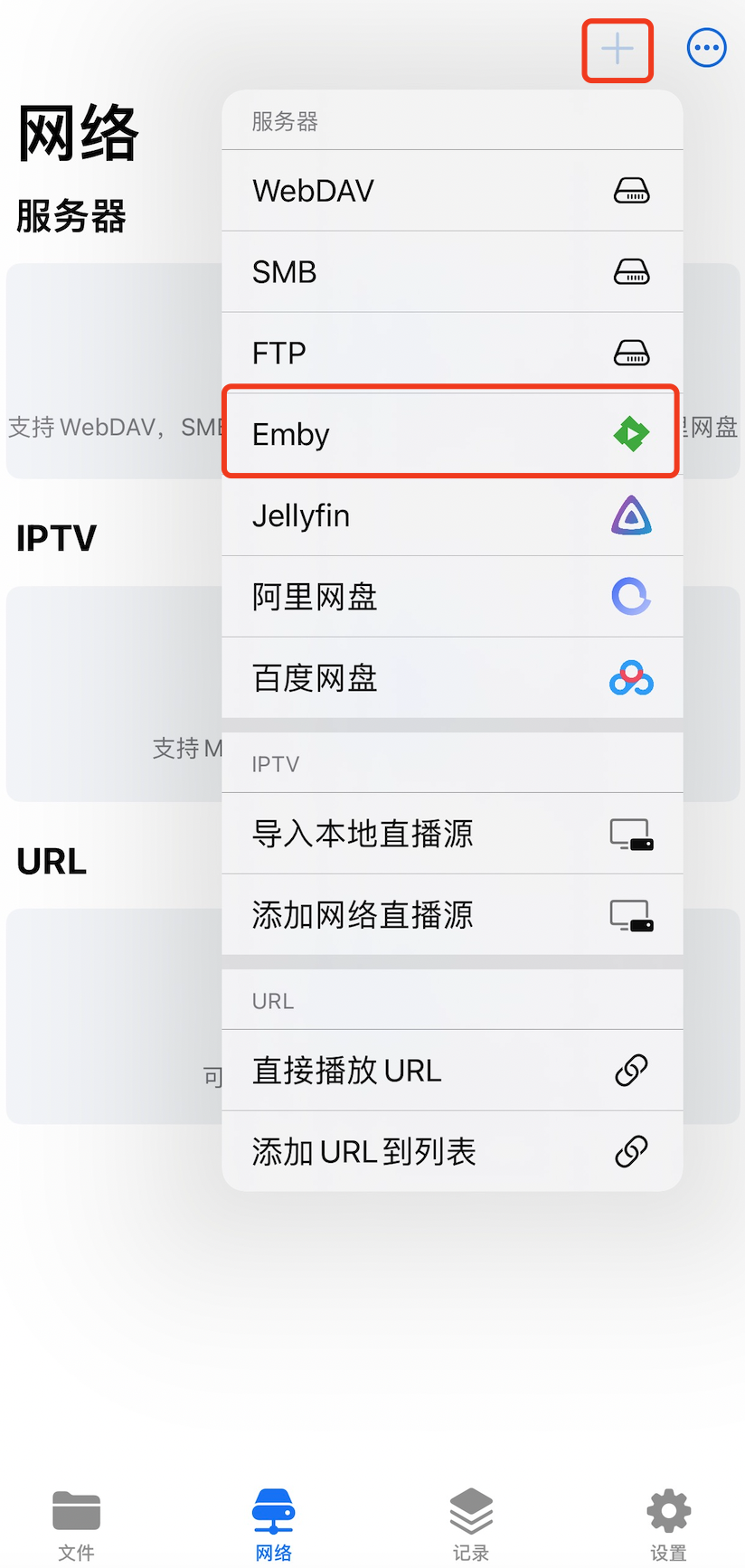The height and width of the screenshot is (1568, 745).
Task: Choose 添加网络直播源
Action: point(452,915)
